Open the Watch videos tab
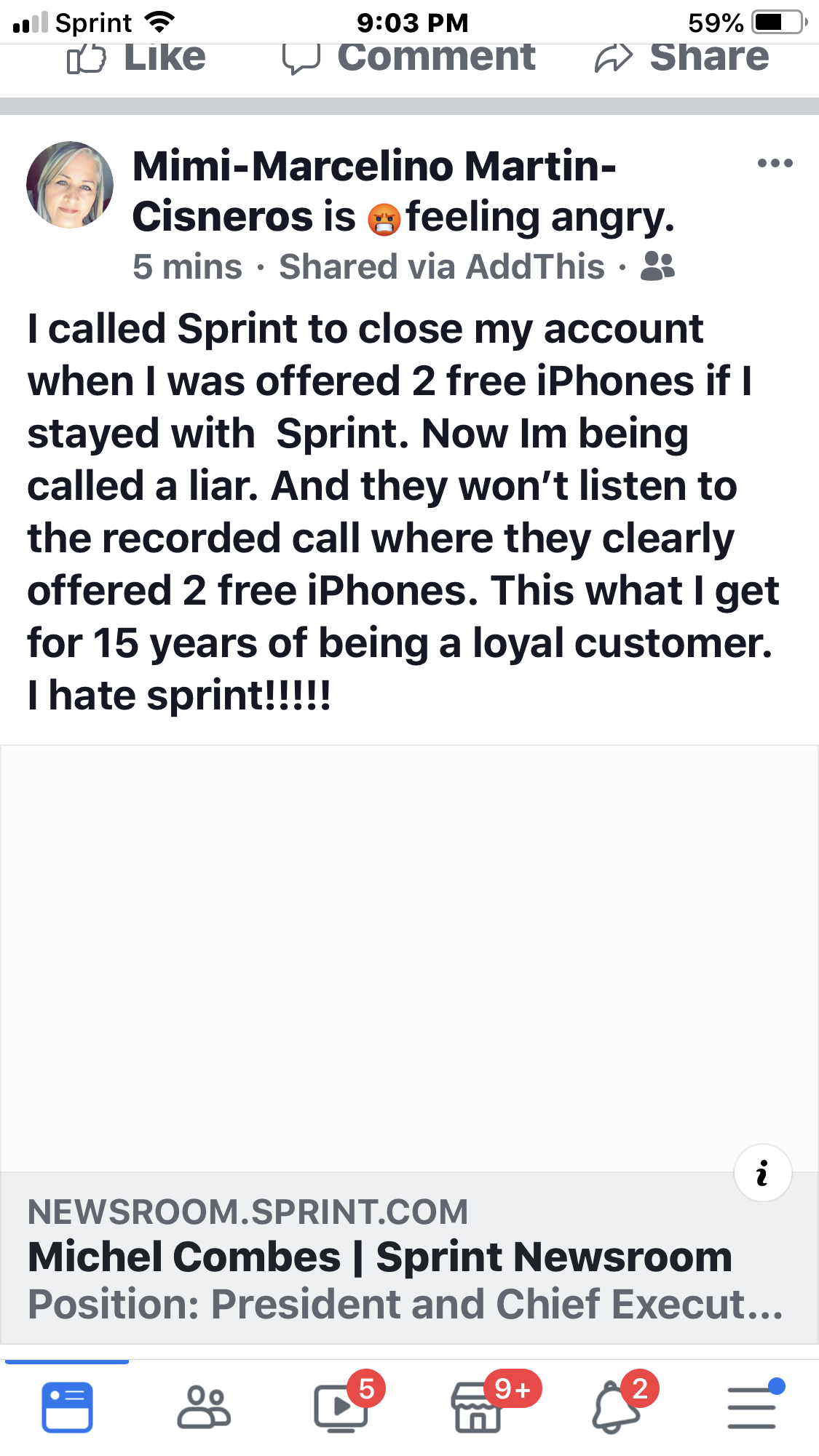Screen dimensions: 819x1456 341,1407
